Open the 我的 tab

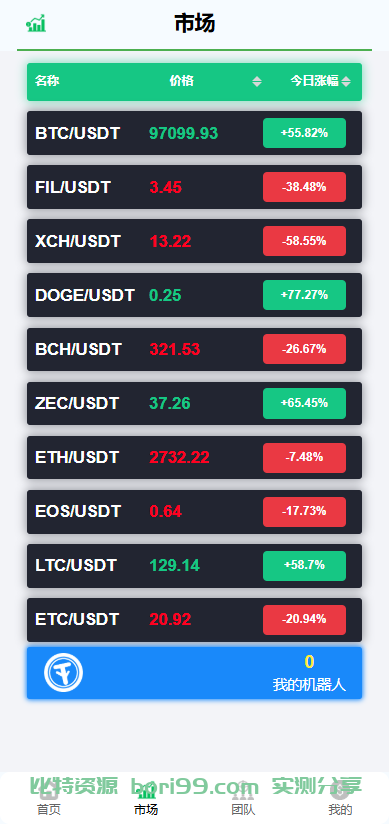click(x=340, y=798)
